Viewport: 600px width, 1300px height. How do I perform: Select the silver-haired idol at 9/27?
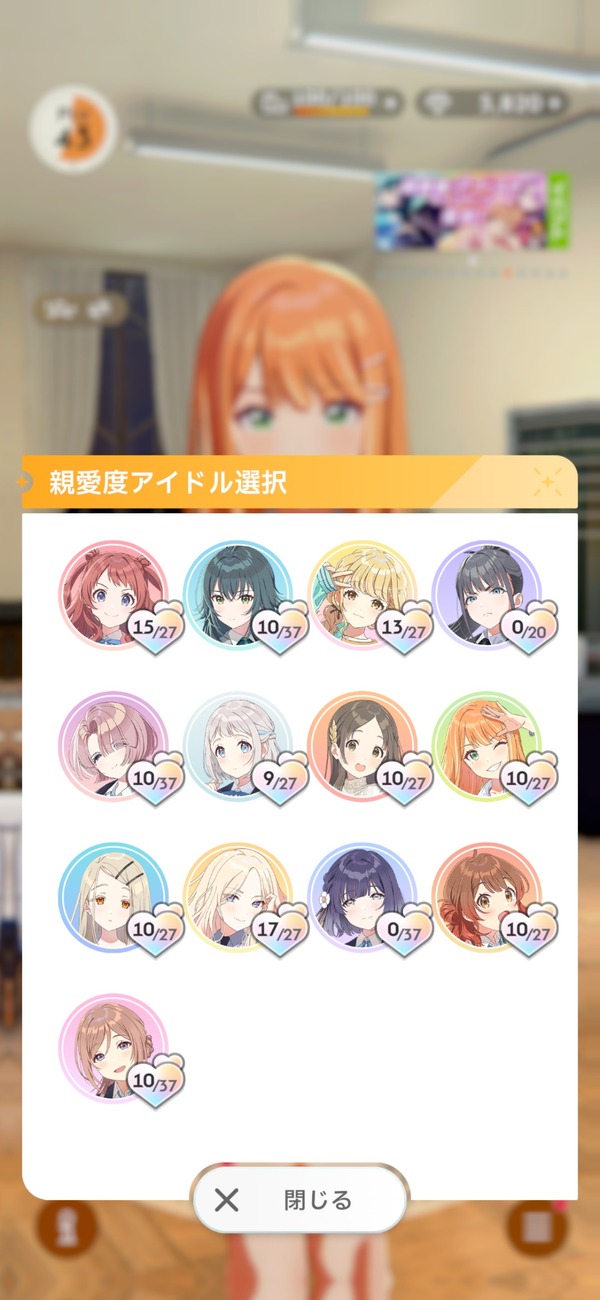pyautogui.click(x=238, y=747)
